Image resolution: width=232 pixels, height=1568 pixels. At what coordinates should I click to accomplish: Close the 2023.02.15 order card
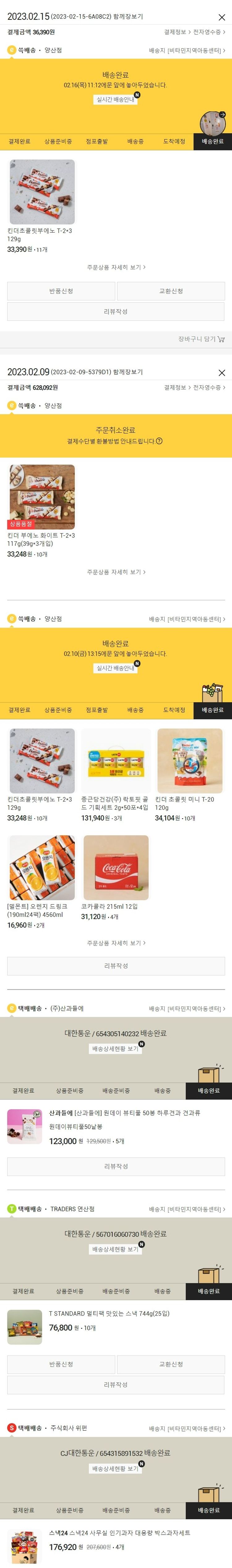click(221, 18)
